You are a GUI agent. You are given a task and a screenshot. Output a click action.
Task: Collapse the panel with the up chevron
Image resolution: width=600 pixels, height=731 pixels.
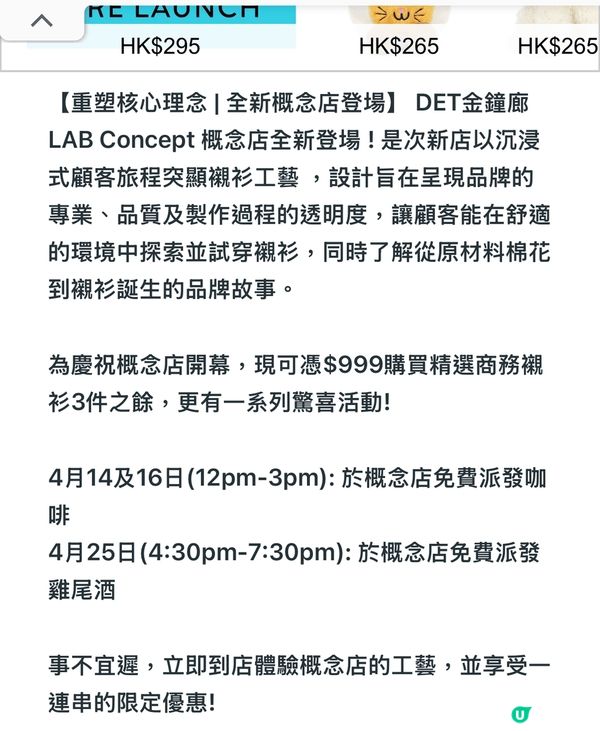pyautogui.click(x=42, y=20)
